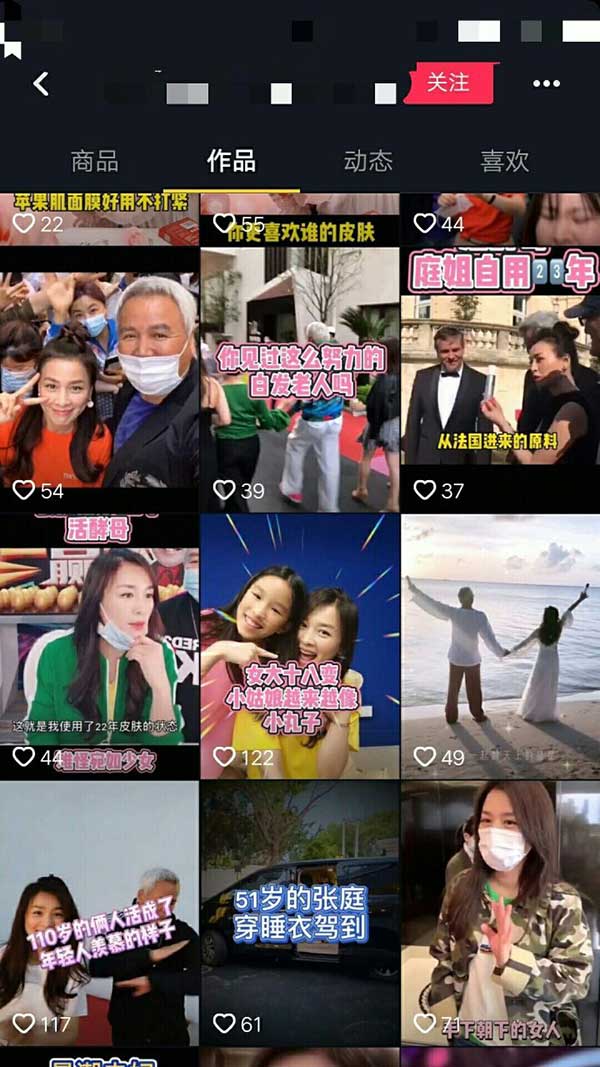Follow this account with the 关注 button

click(448, 83)
